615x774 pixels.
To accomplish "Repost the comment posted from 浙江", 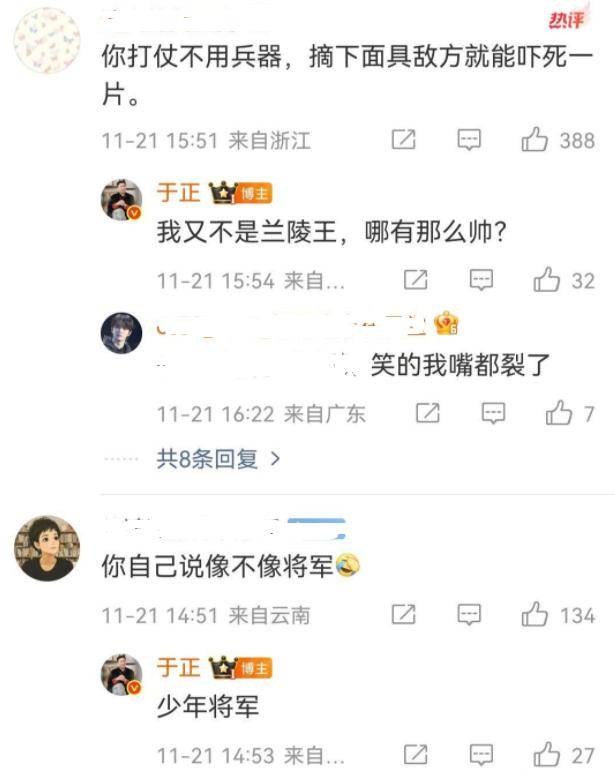I will click(x=403, y=141).
